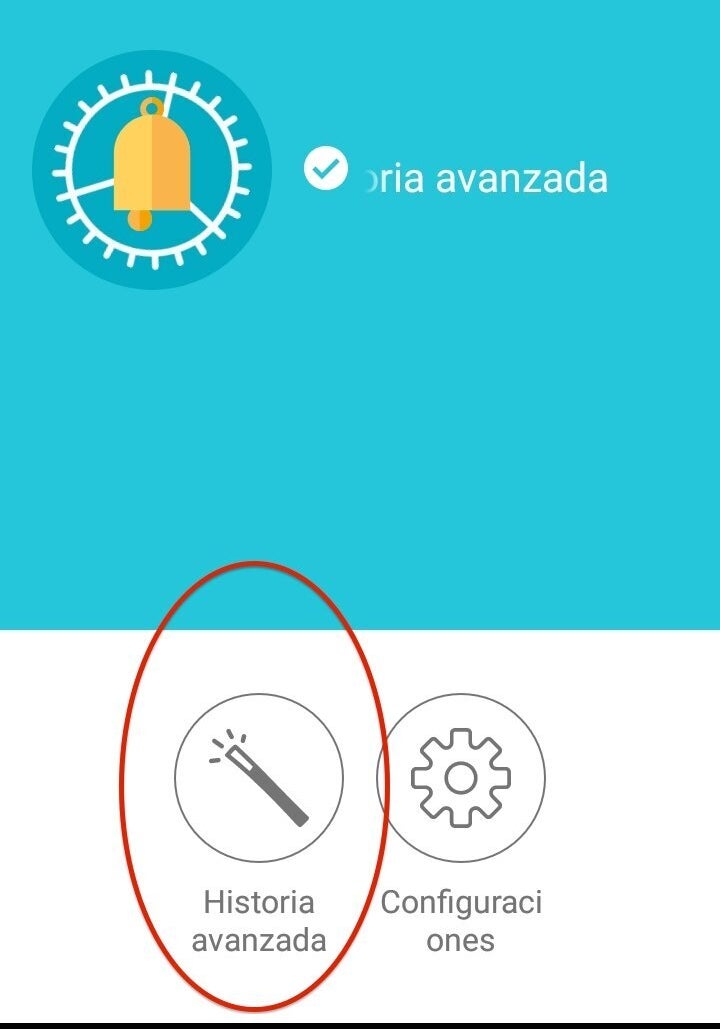Open Configuraciones gear button
This screenshot has width=720, height=1029.
pyautogui.click(x=461, y=778)
